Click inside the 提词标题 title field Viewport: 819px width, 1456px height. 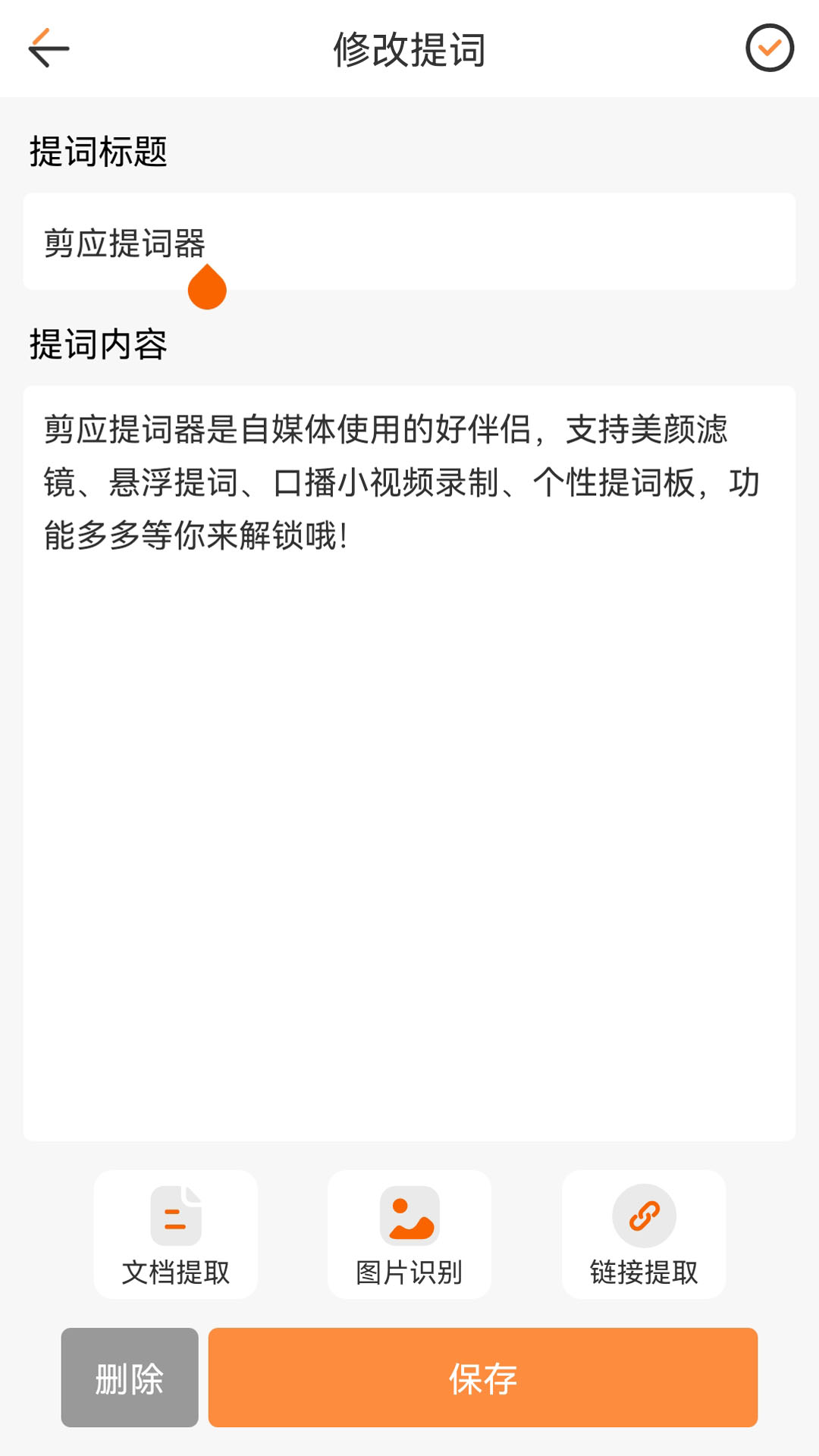click(x=409, y=243)
